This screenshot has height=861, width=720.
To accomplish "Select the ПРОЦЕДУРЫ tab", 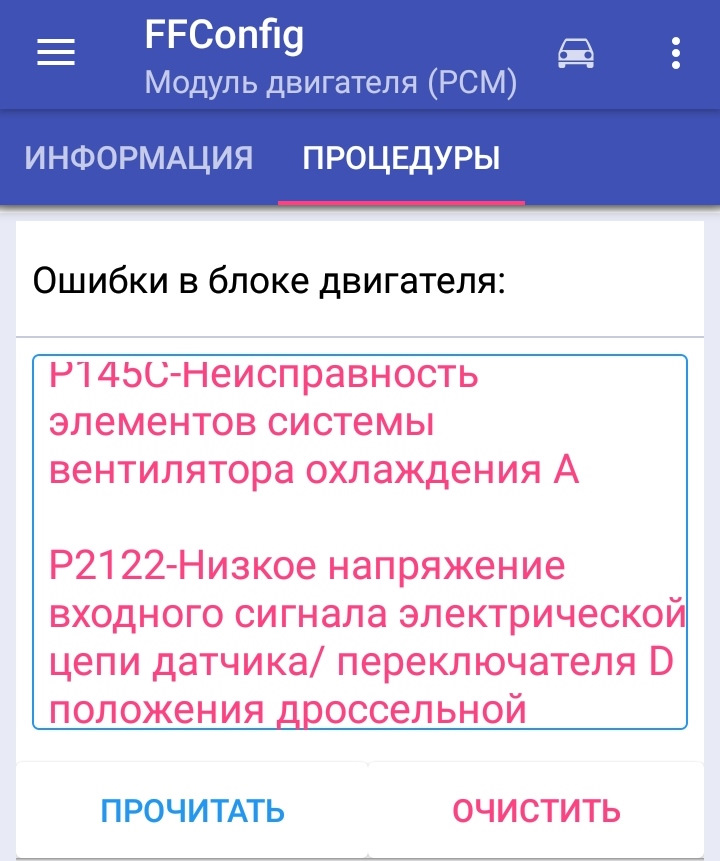I will pos(401,159).
